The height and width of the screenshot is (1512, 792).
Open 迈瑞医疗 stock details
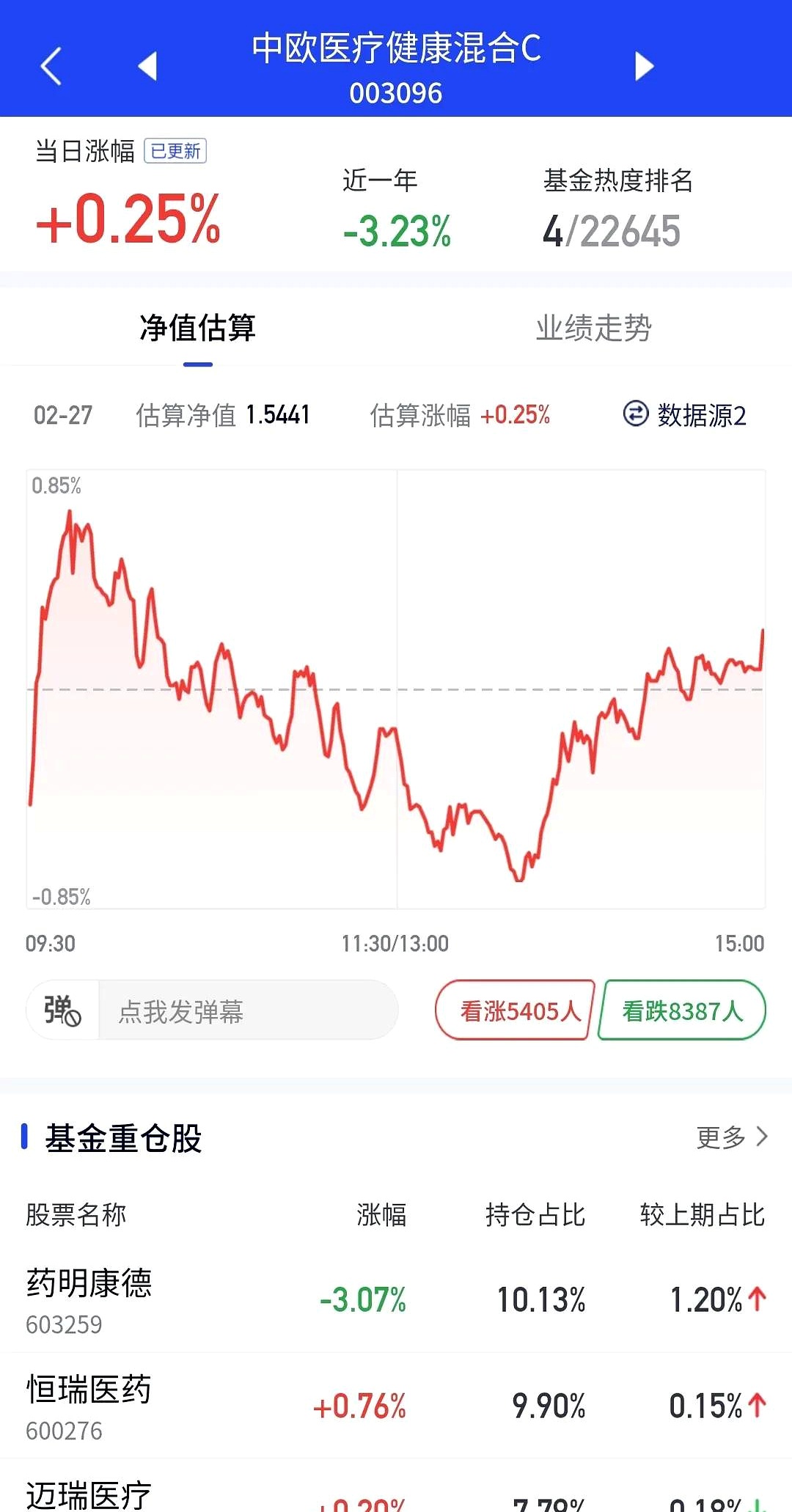click(88, 1492)
